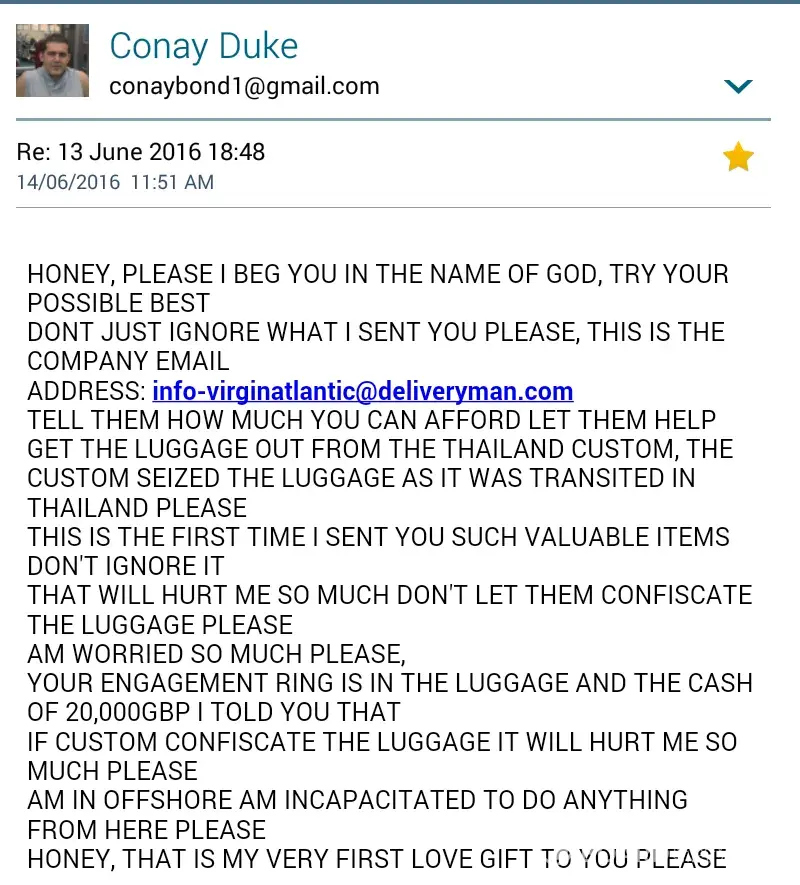Screen dimensions: 800x885
Task: Unstar this email message
Action: (x=738, y=157)
